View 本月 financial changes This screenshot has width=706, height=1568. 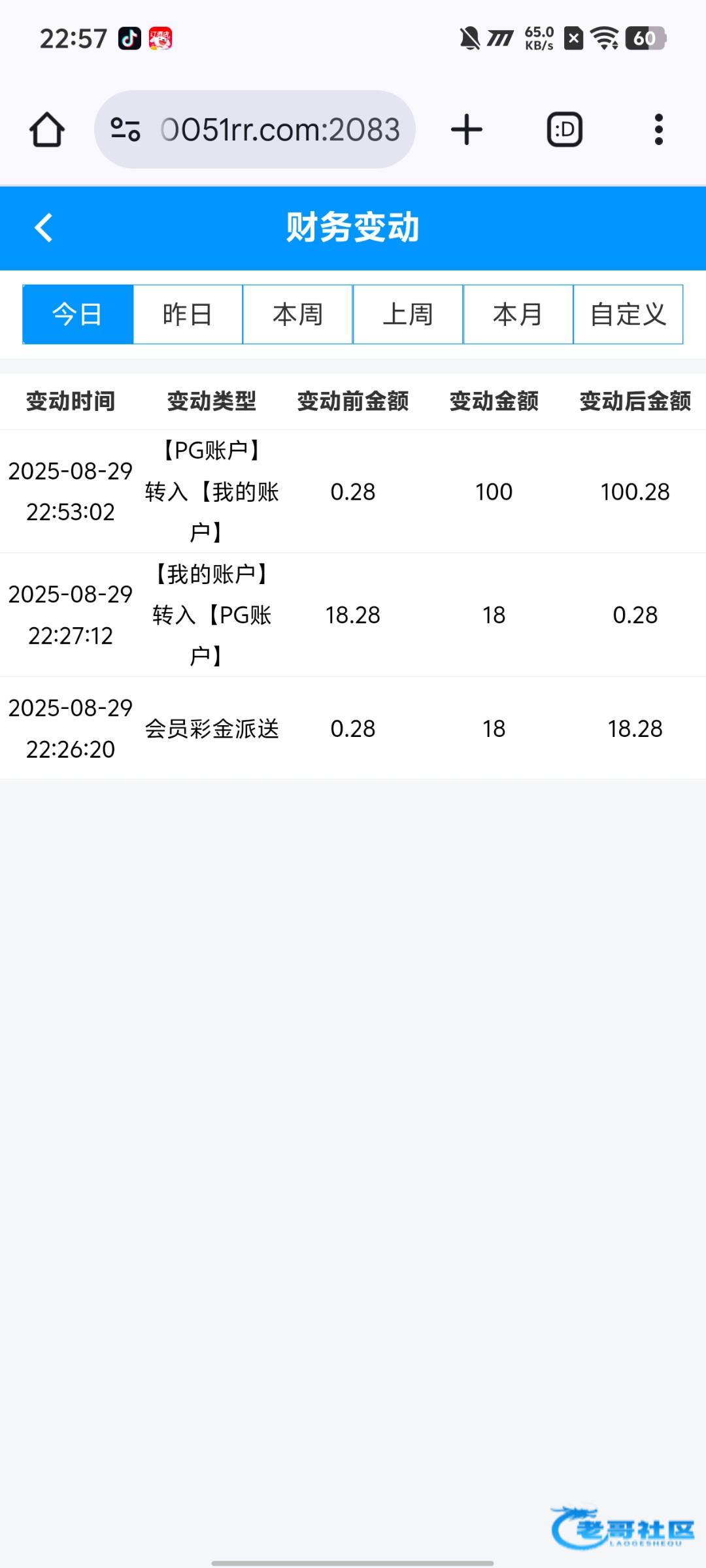pos(518,314)
